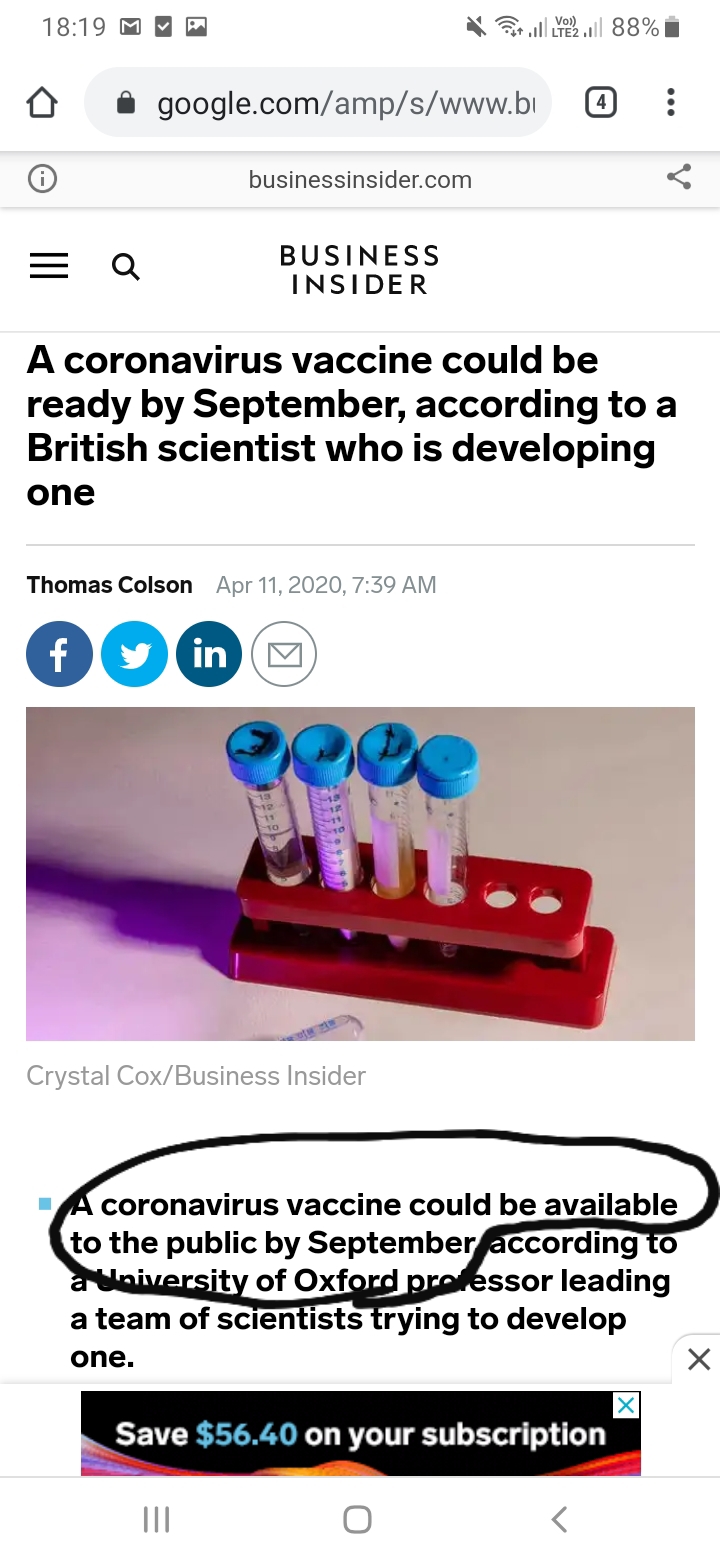Image resolution: width=720 pixels, height=1560 pixels.
Task: Open the tab switcher showing 4 tabs
Action: (x=600, y=102)
